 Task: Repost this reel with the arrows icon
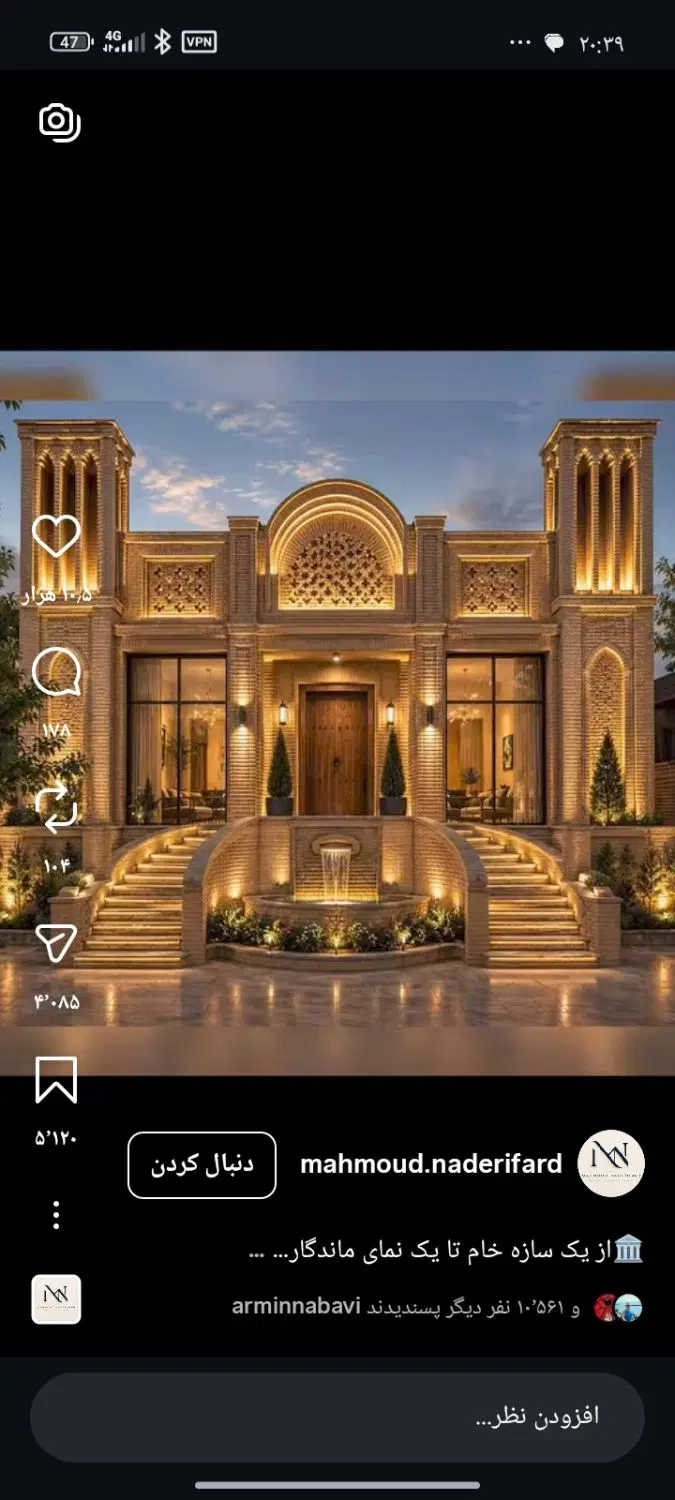pyautogui.click(x=56, y=809)
